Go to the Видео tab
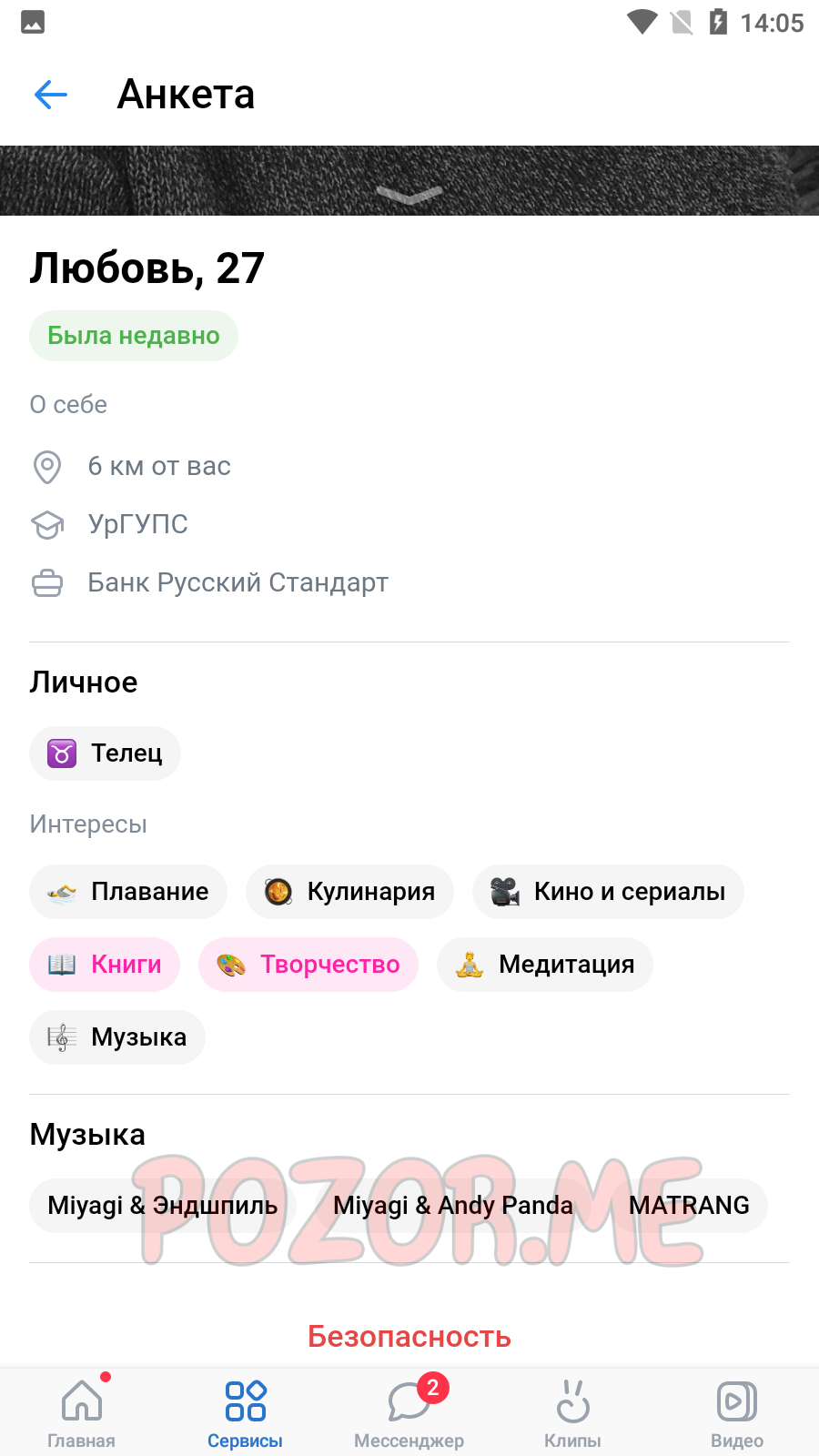This screenshot has height=1456, width=819. [x=737, y=1412]
